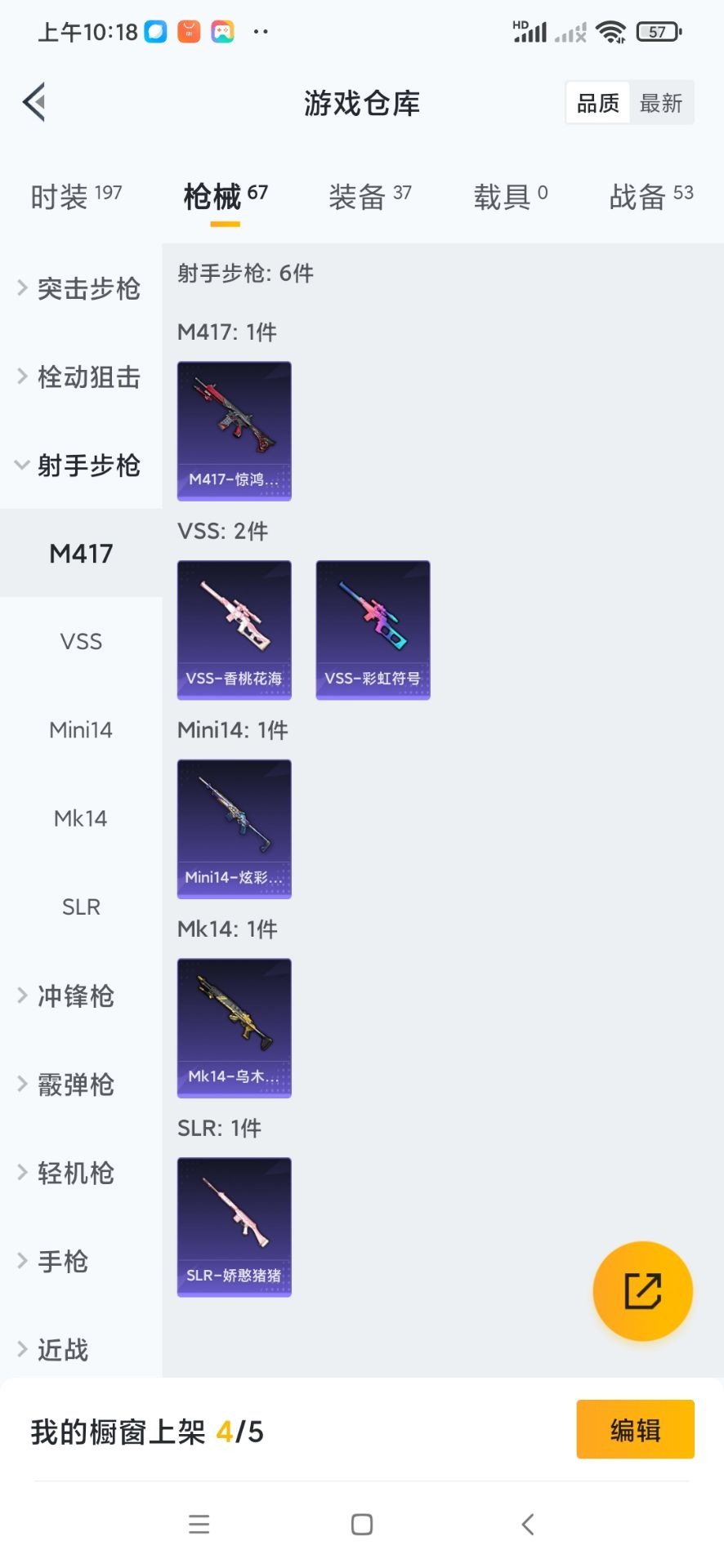Expand the 突击步枪 category
Viewport: 724px width, 1568px height.
[x=80, y=288]
